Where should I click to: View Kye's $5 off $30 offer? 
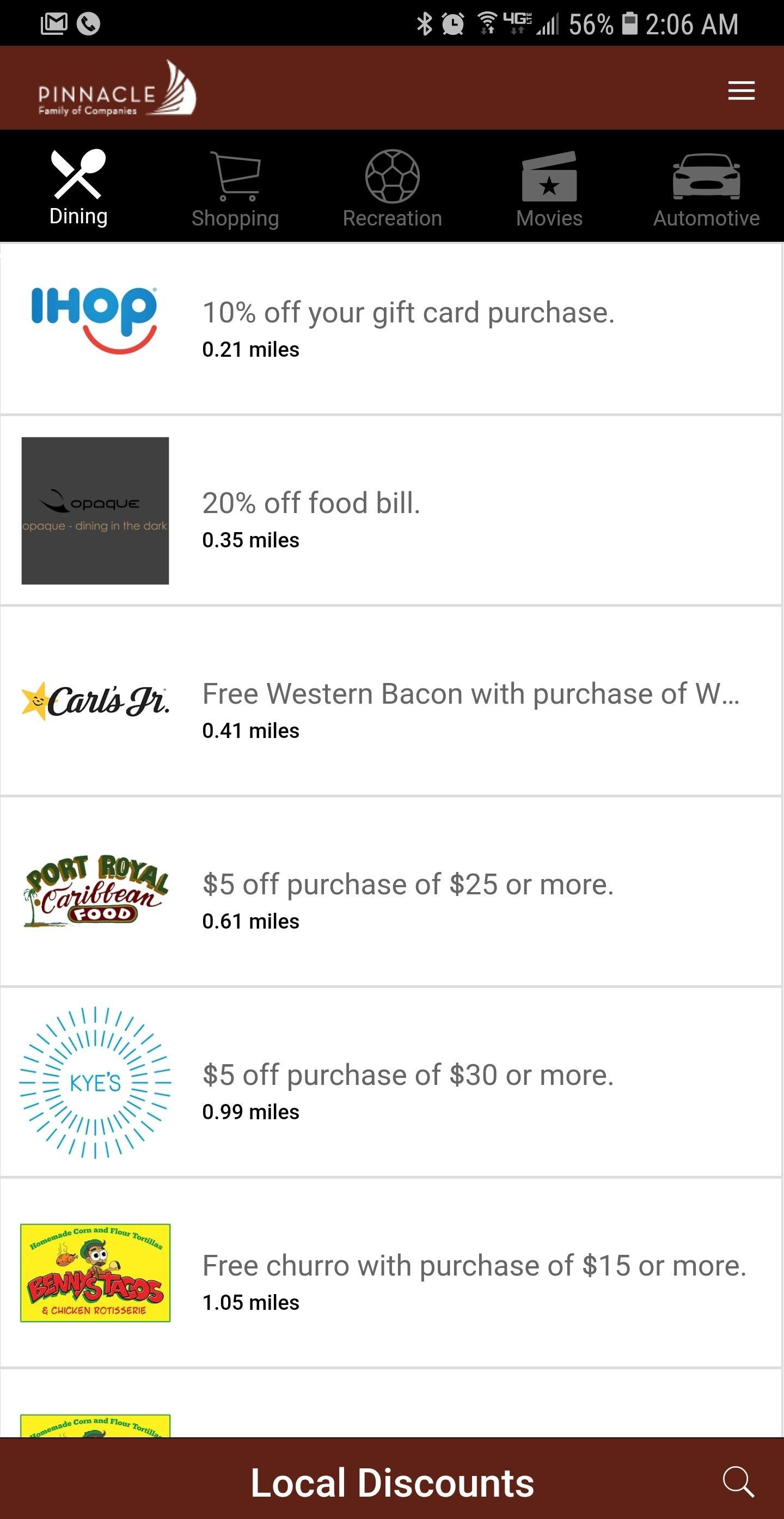coord(391,1082)
